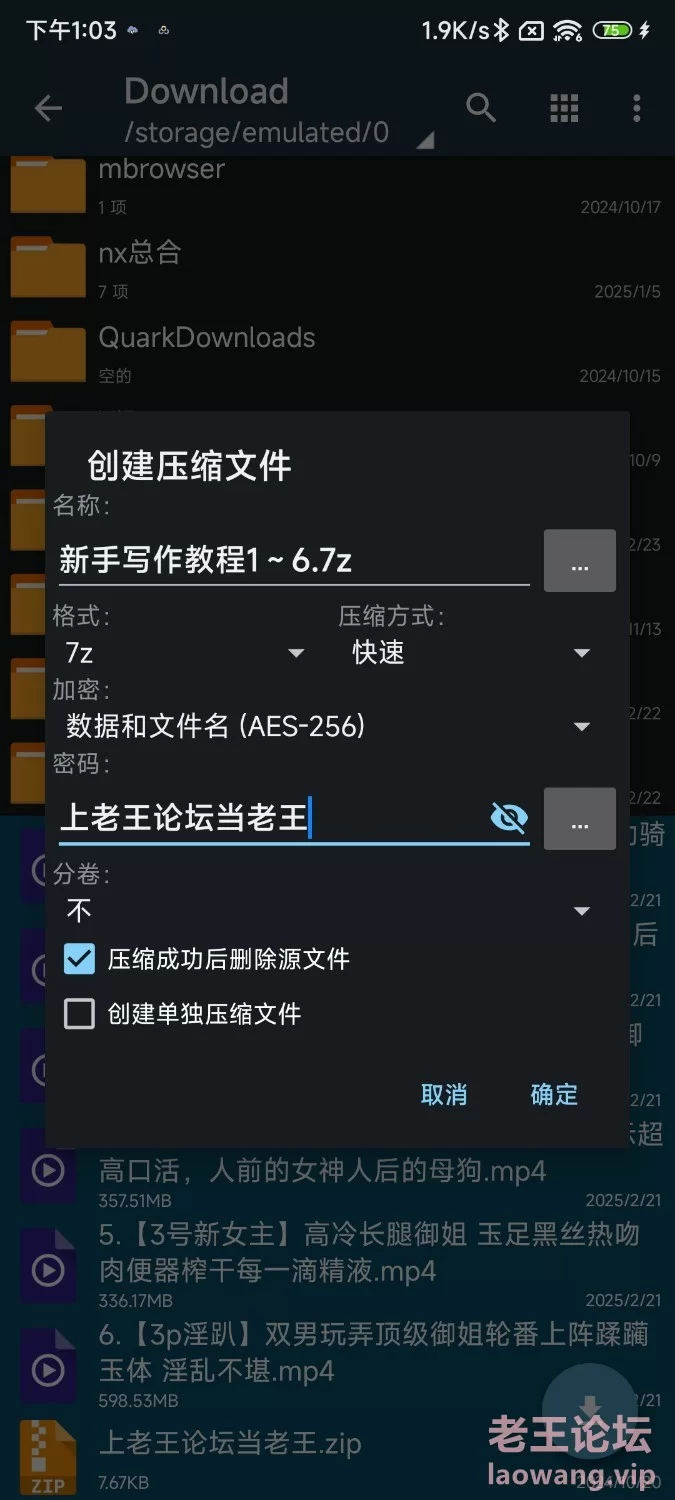The image size is (675, 1500).
Task: Open the browse button beside the name field
Action: [579, 561]
